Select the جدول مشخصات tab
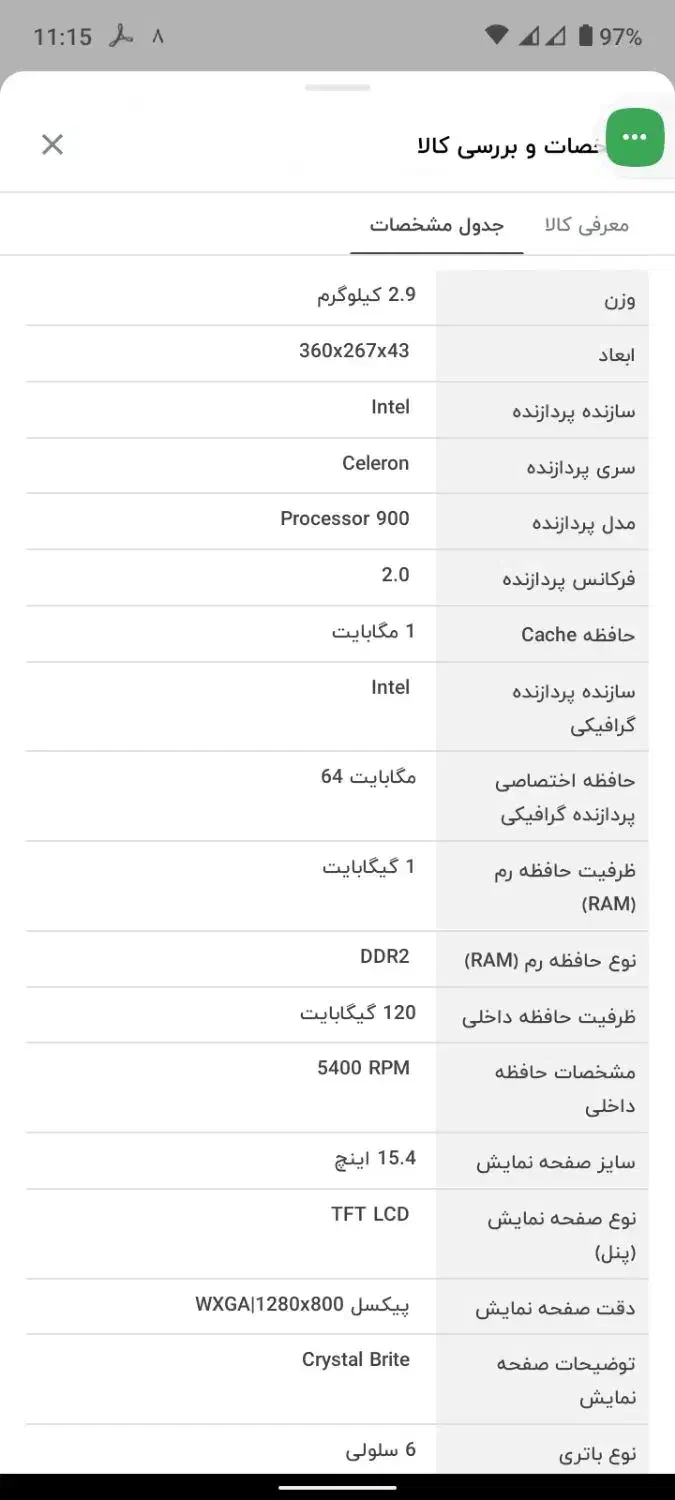Viewport: 675px width, 1500px height. (436, 225)
